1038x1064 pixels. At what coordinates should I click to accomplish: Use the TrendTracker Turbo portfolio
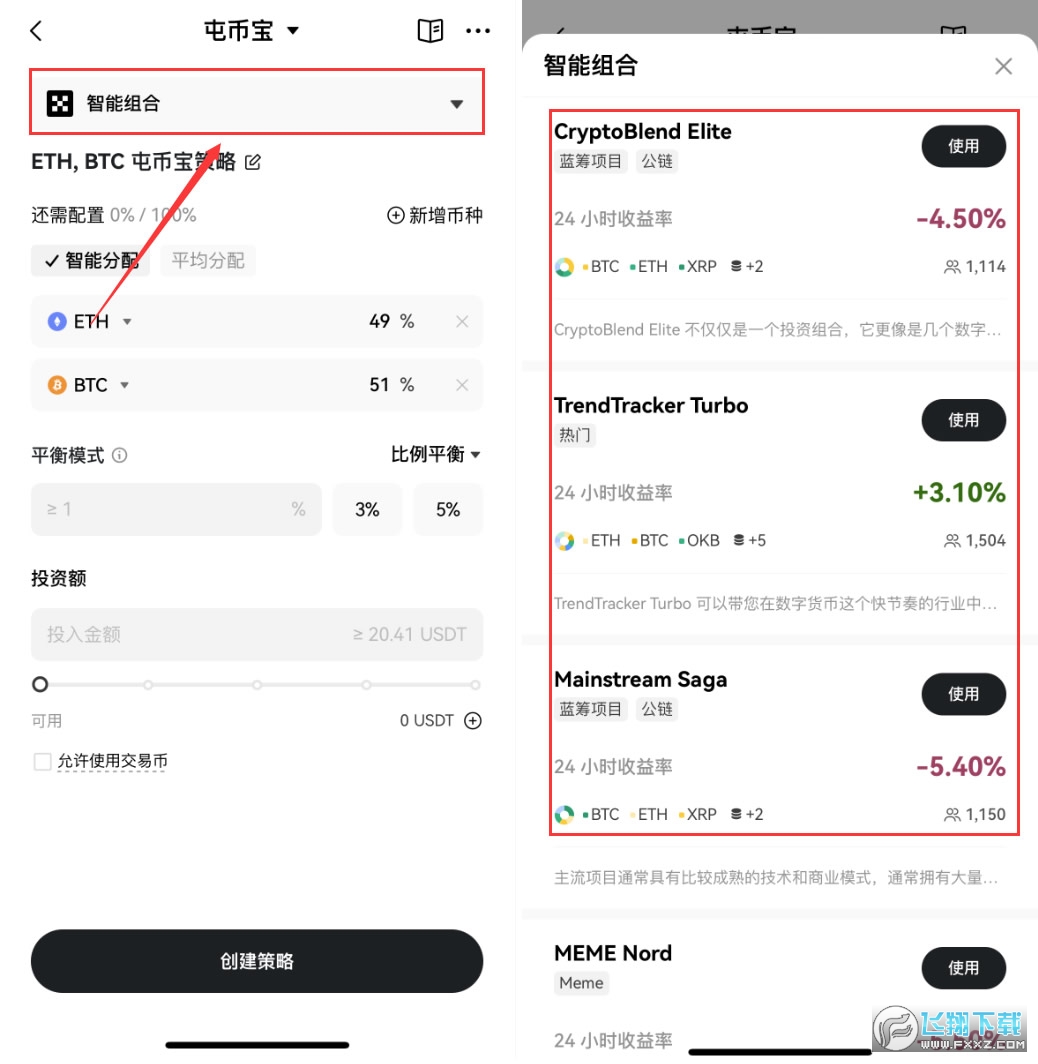tap(963, 420)
